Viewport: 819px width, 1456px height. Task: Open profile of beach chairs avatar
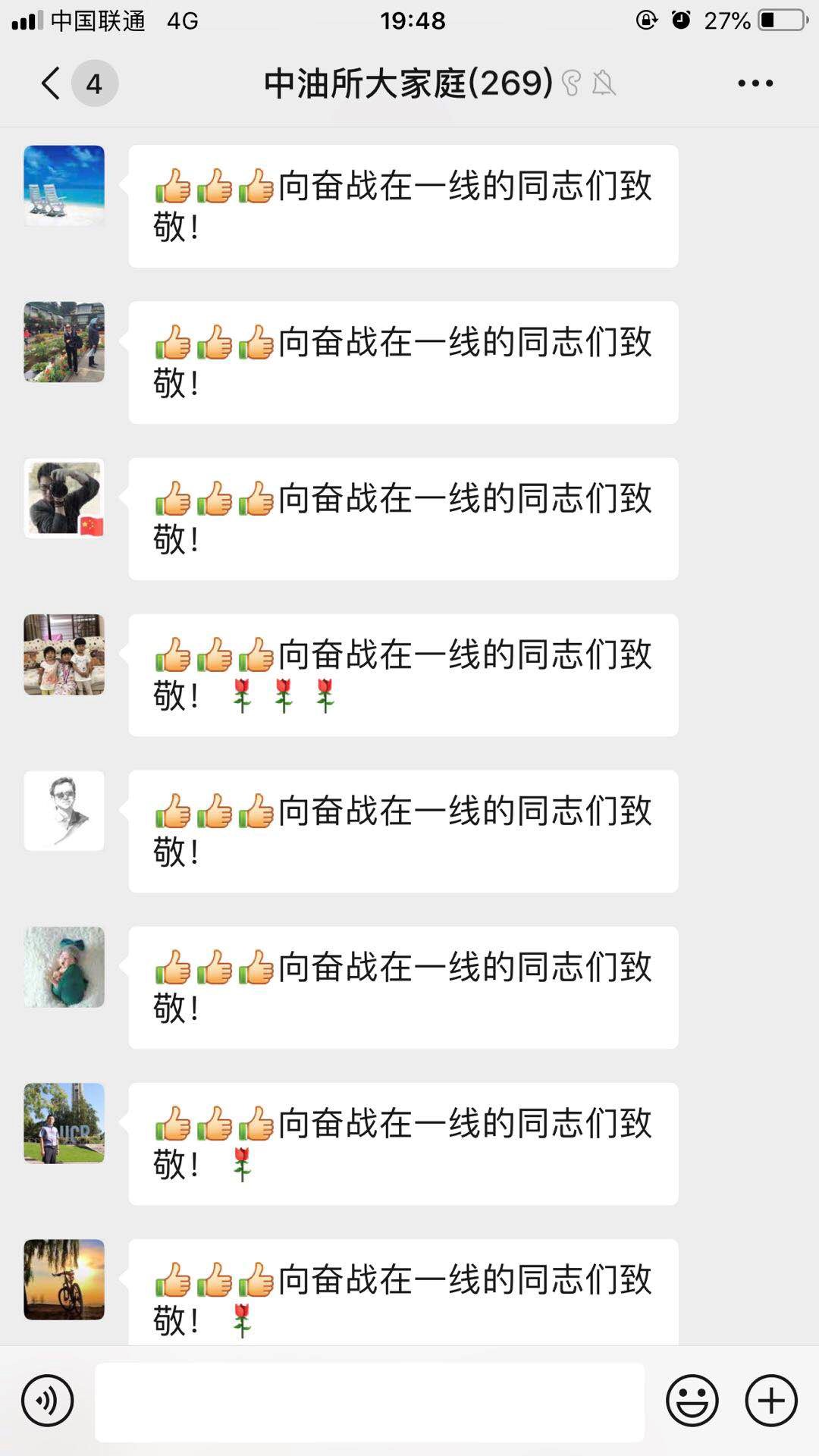64,186
